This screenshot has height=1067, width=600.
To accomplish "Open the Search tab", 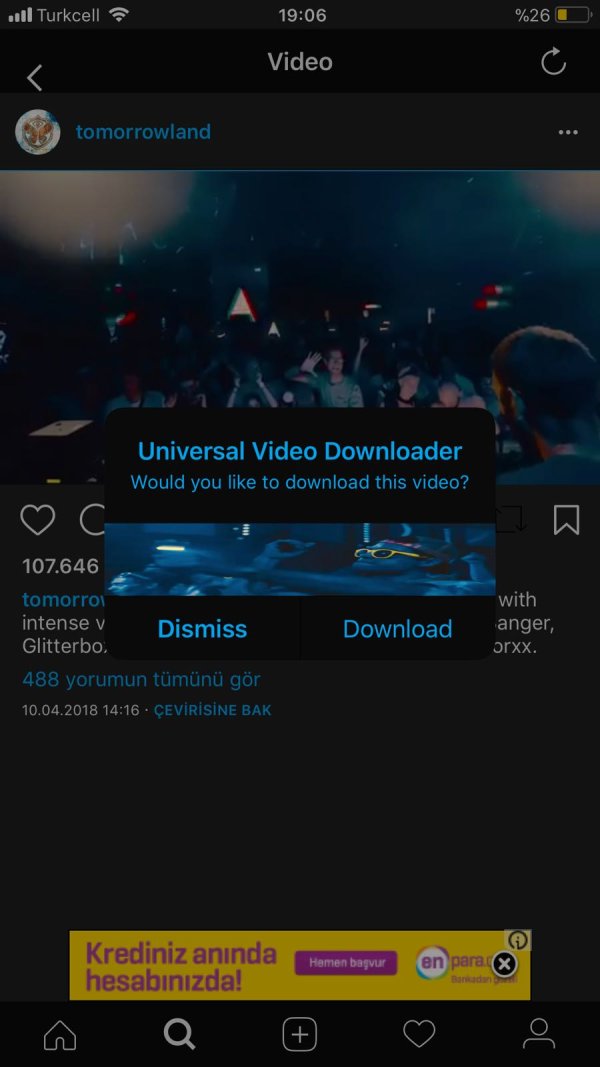I will 180,1035.
